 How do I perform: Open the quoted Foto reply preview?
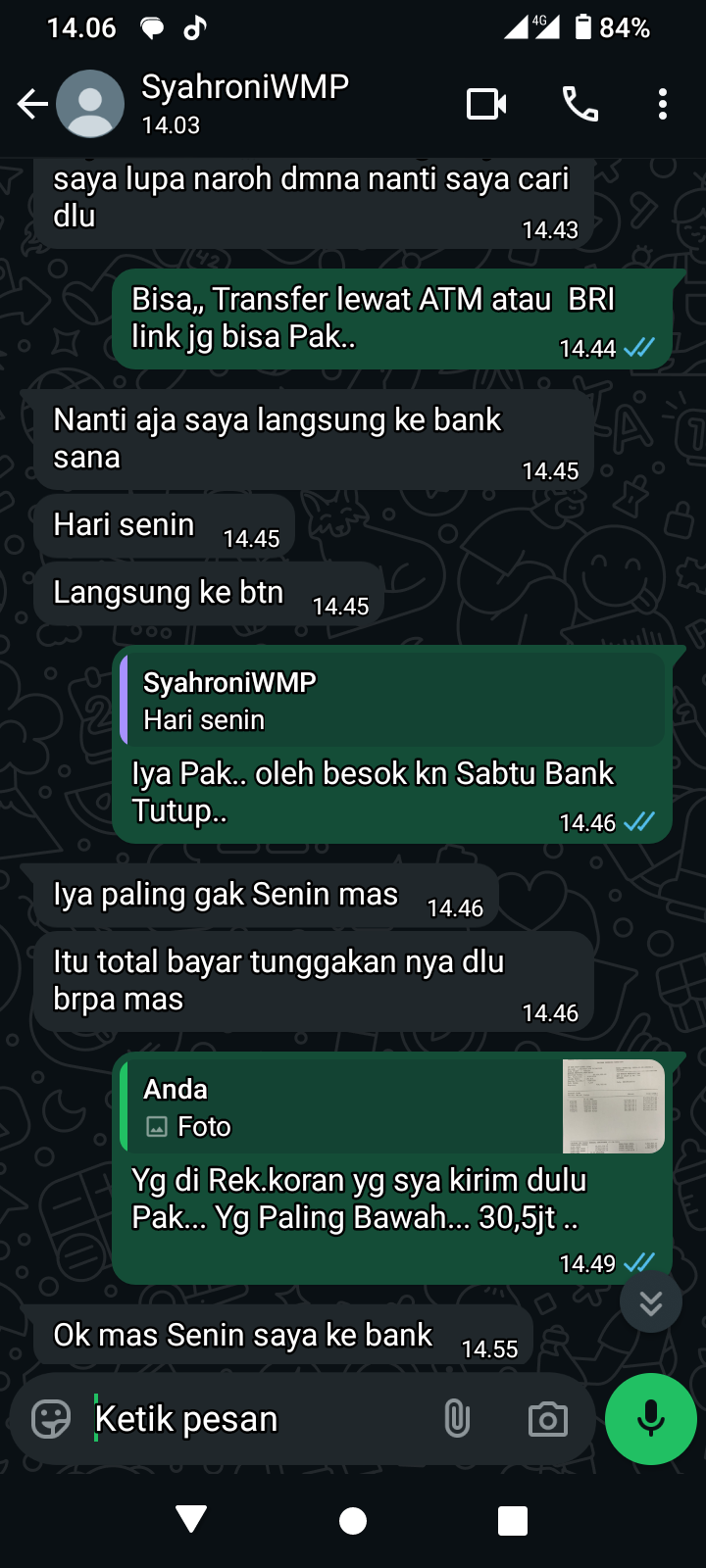(x=392, y=1106)
